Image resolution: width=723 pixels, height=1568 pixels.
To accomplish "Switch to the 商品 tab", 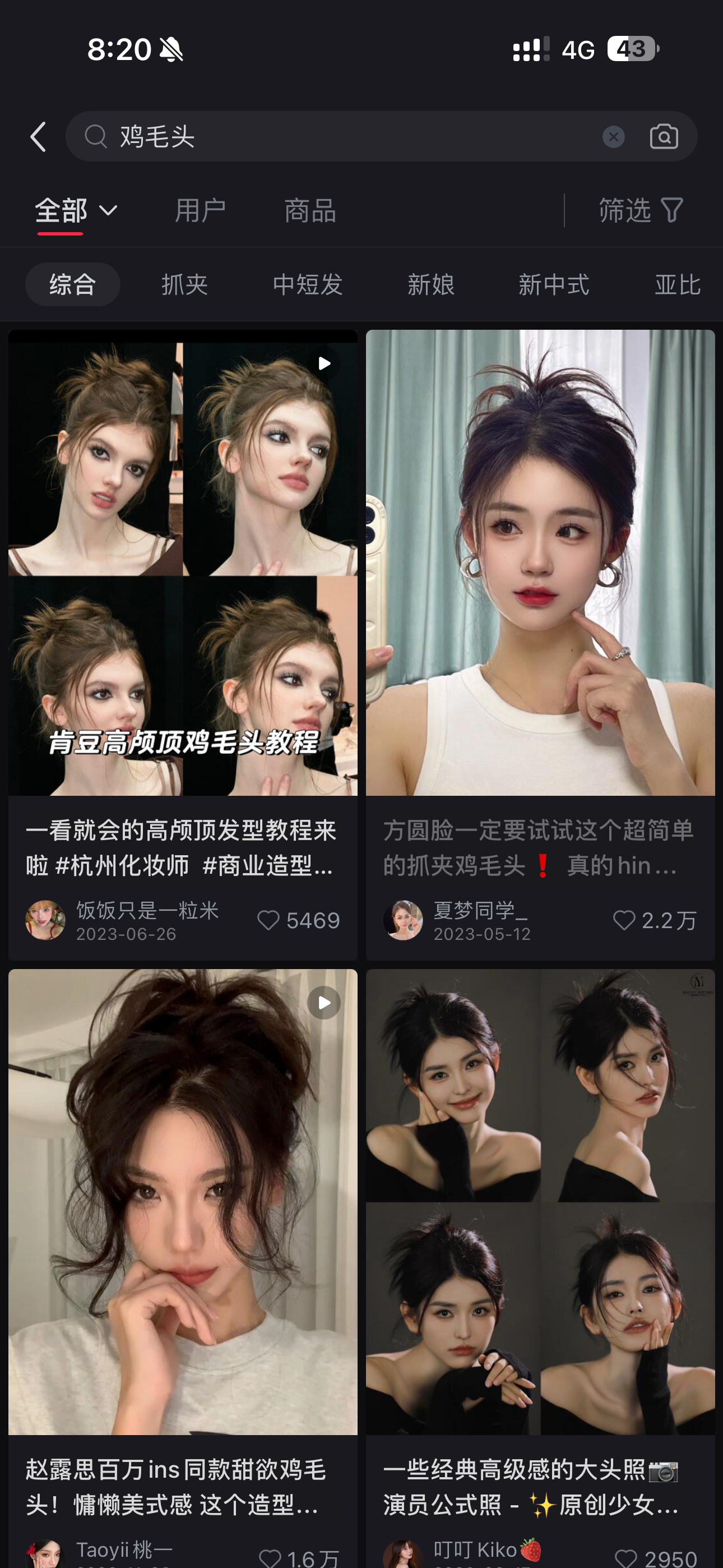I will click(310, 211).
